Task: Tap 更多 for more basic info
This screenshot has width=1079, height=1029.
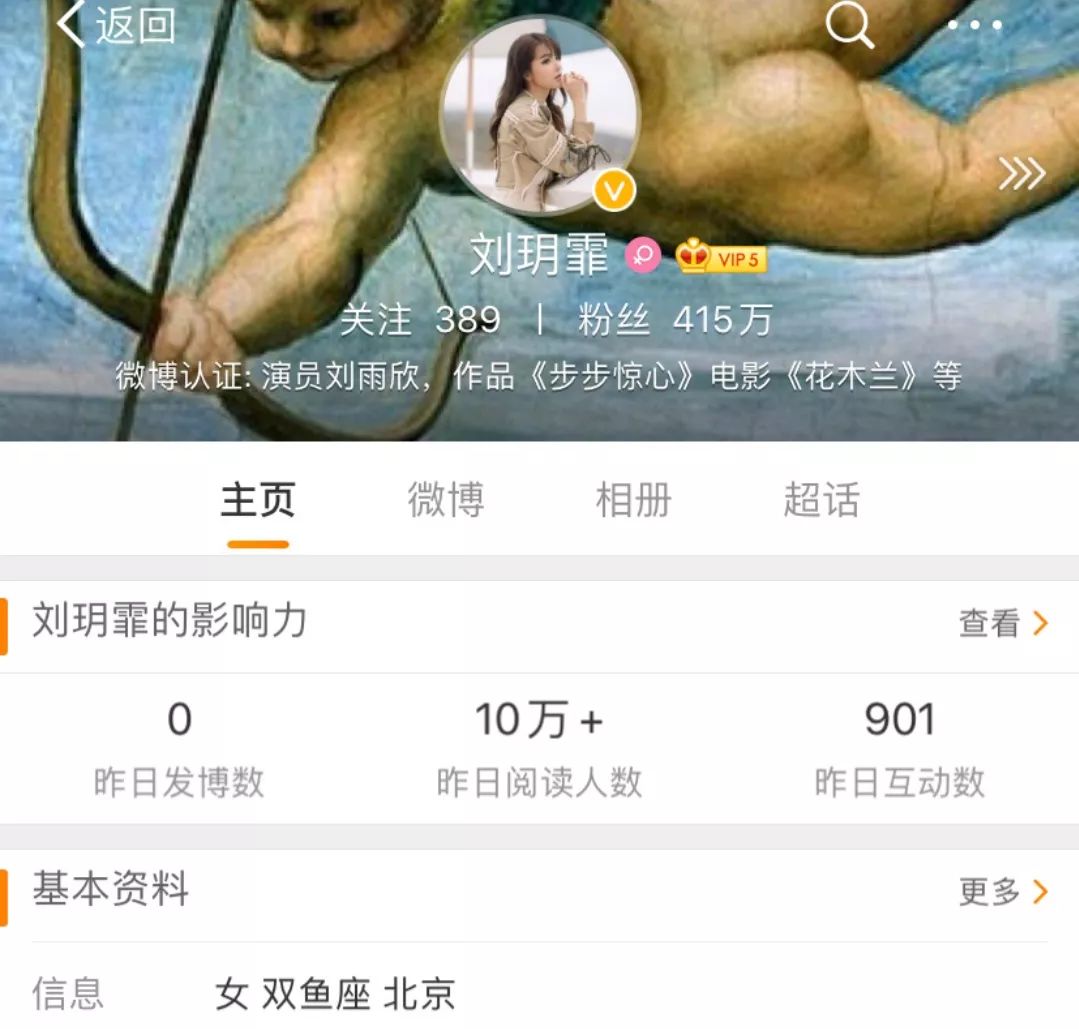Action: pos(1003,891)
